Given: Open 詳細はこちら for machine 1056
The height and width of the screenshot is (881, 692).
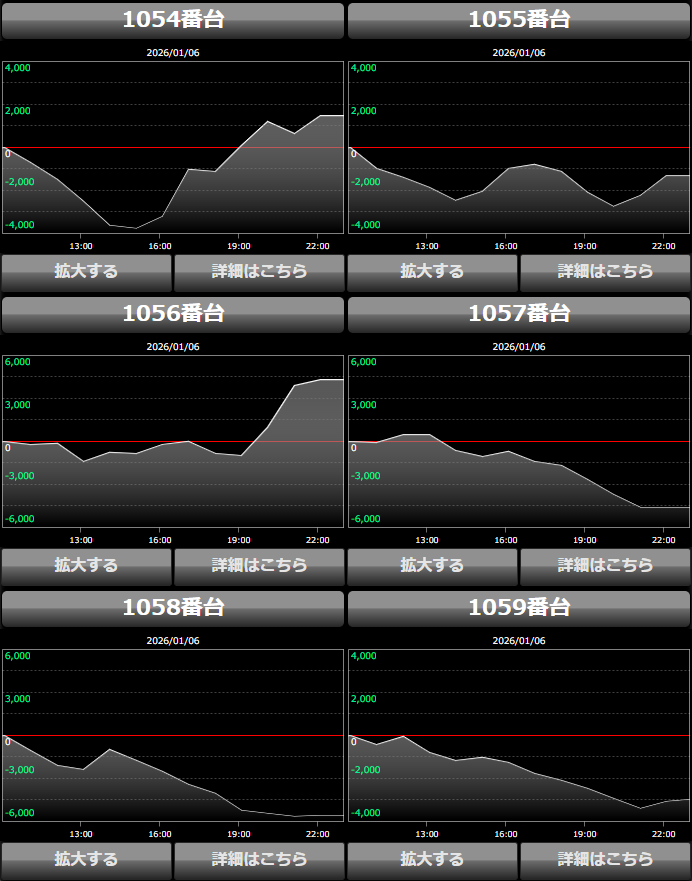Looking at the screenshot, I should 259,565.
